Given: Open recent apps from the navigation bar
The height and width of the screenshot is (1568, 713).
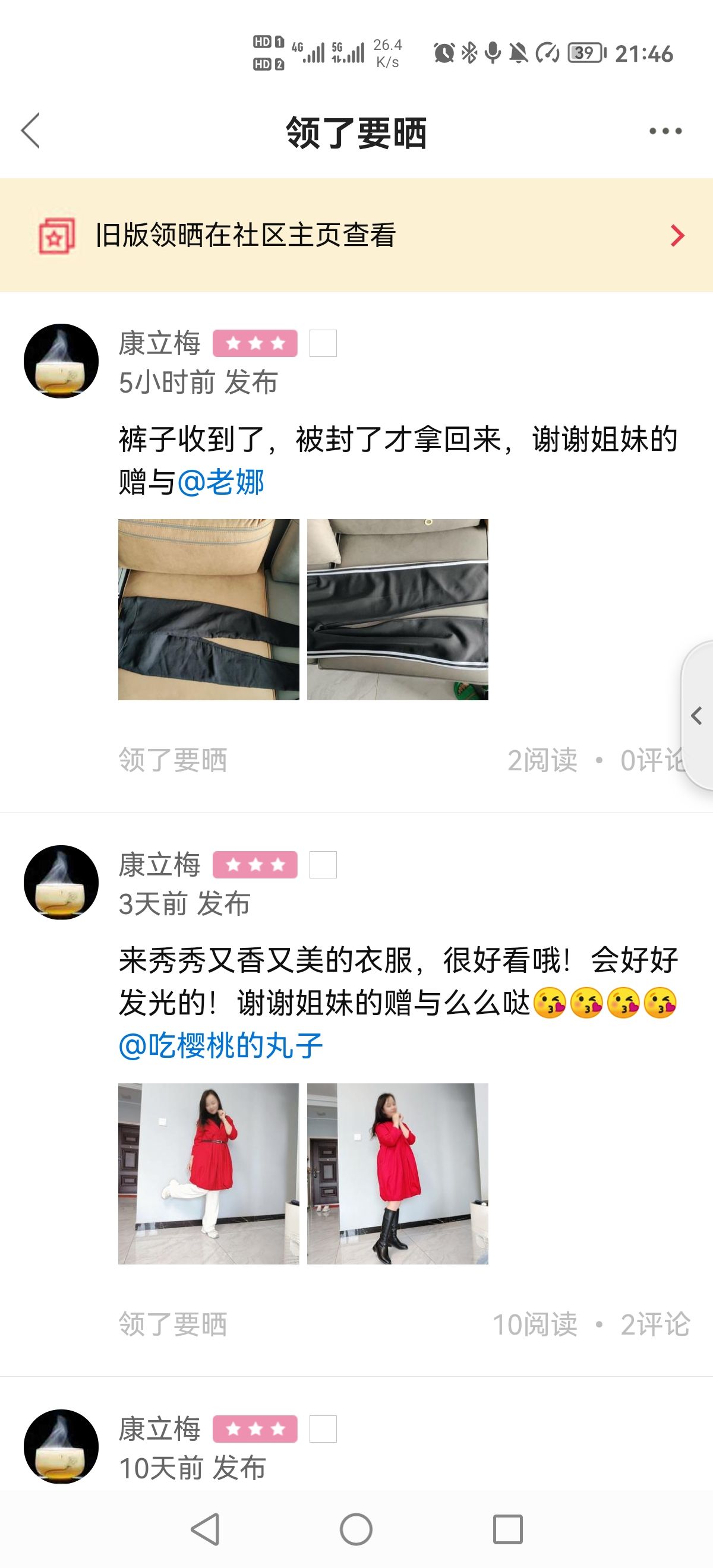Looking at the screenshot, I should [508, 1529].
